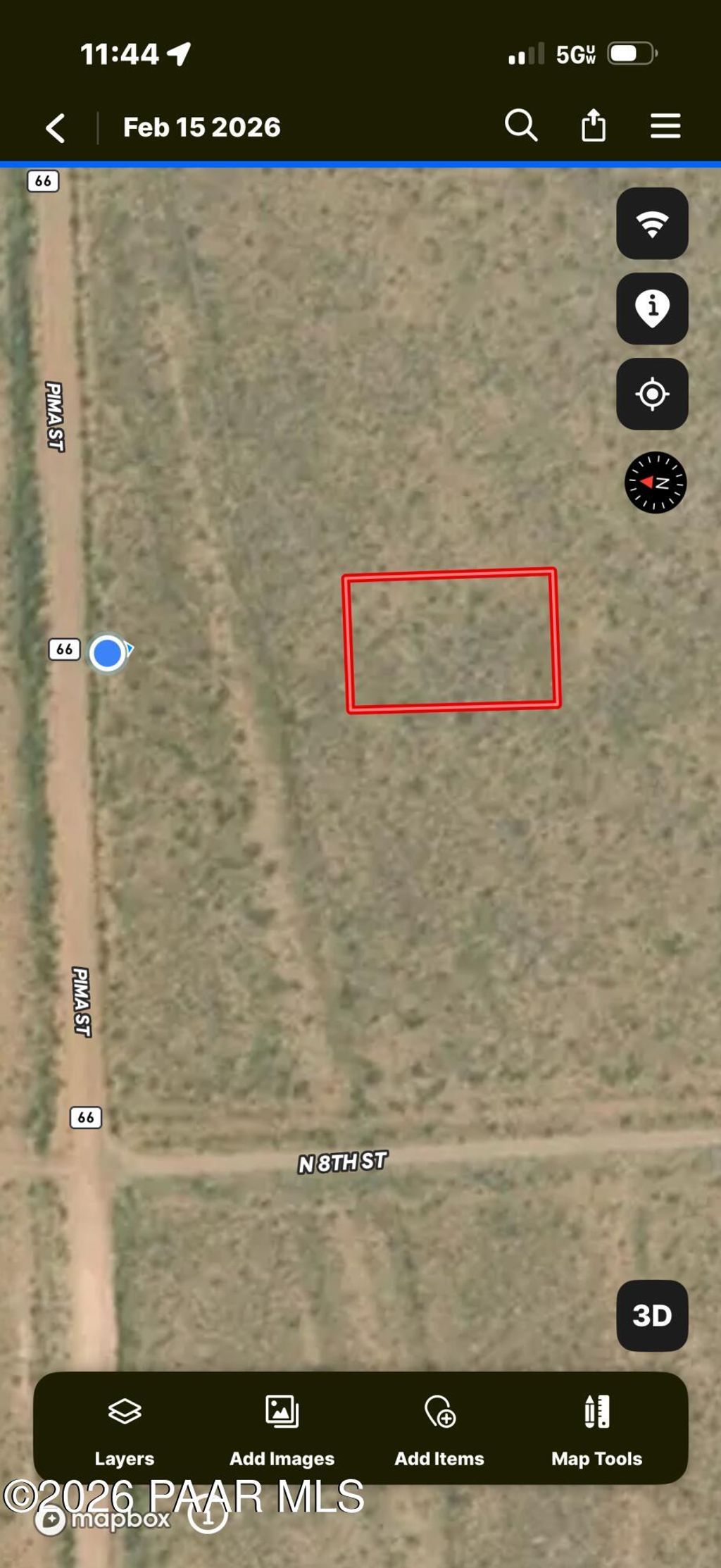This screenshot has height=1568, width=721.
Task: Tap the back arrow to leave map
Action: (56, 125)
